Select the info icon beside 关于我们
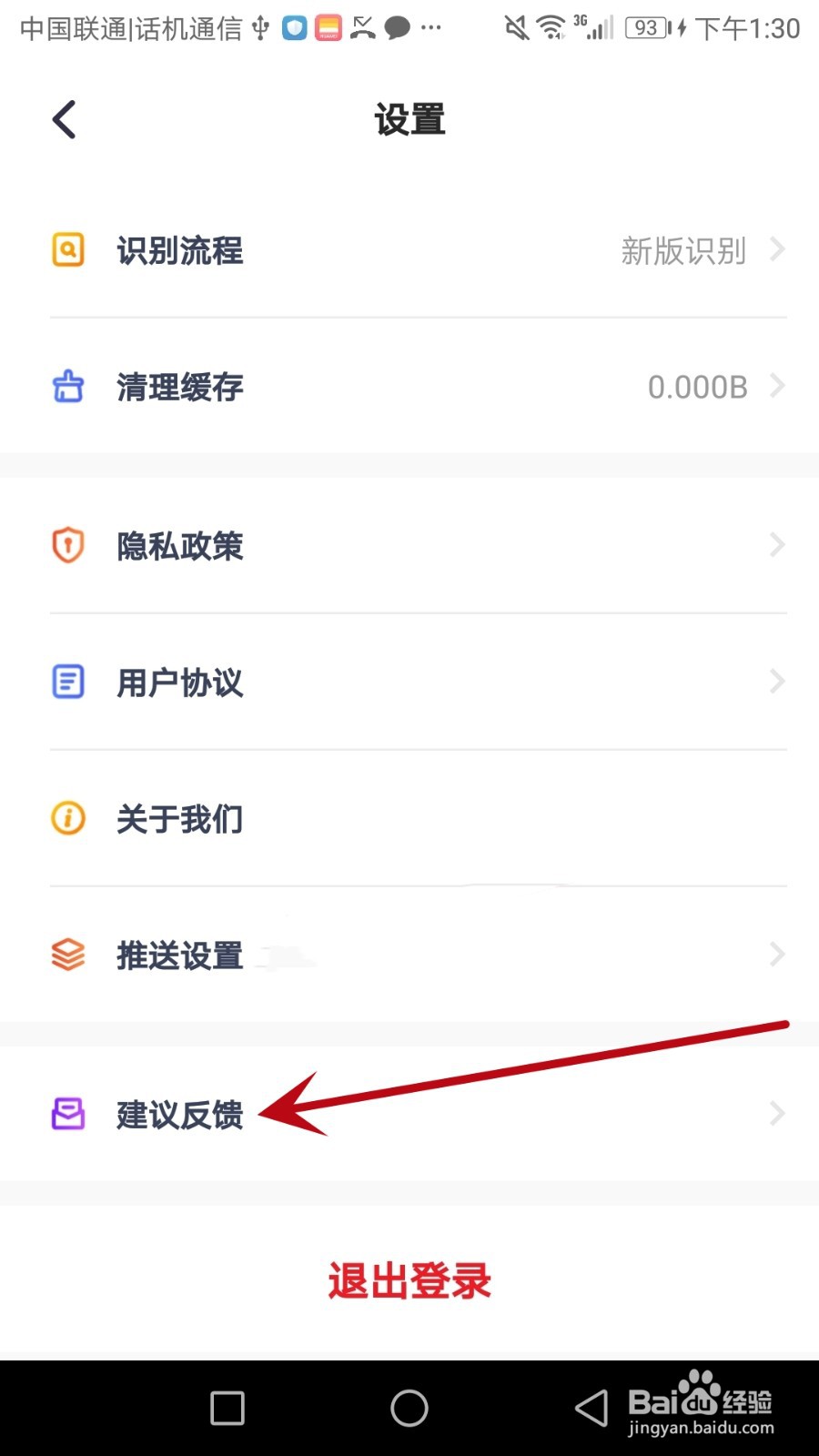Image resolution: width=819 pixels, height=1456 pixels. pyautogui.click(x=67, y=817)
